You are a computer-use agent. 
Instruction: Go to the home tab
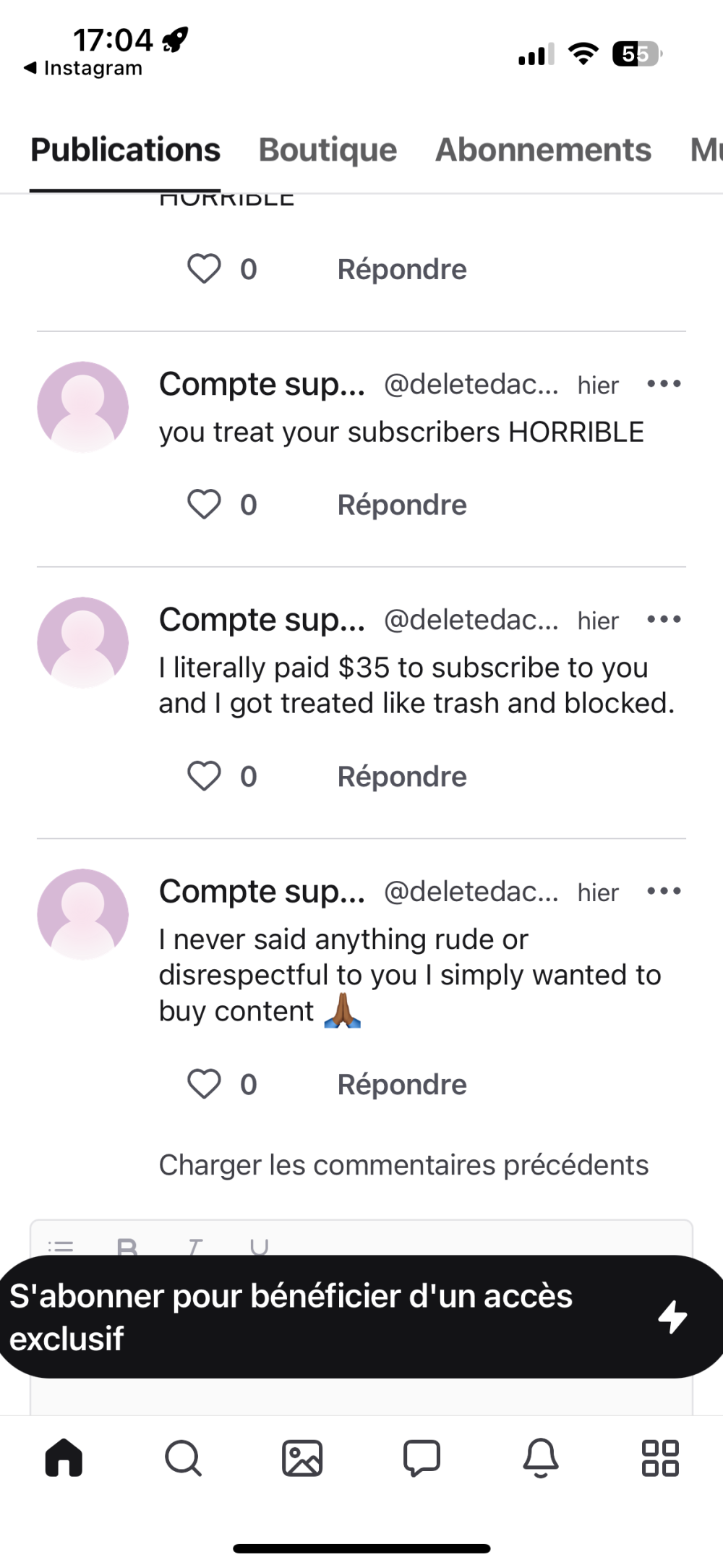click(64, 1457)
